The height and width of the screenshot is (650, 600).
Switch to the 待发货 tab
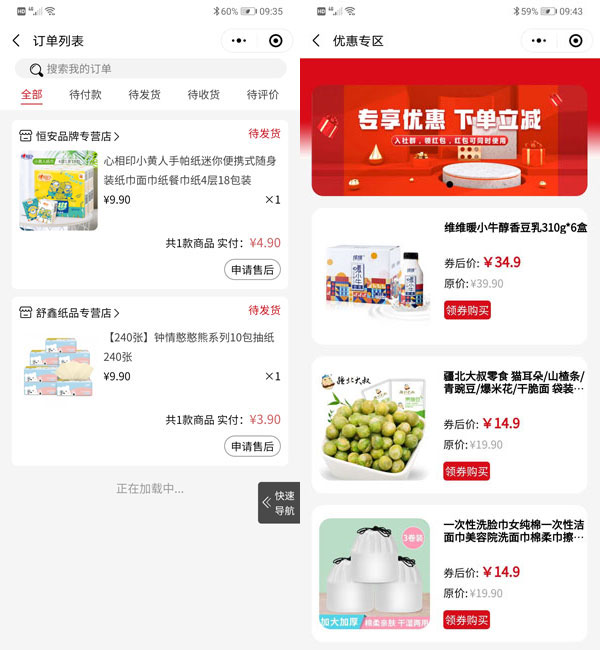coord(144,95)
